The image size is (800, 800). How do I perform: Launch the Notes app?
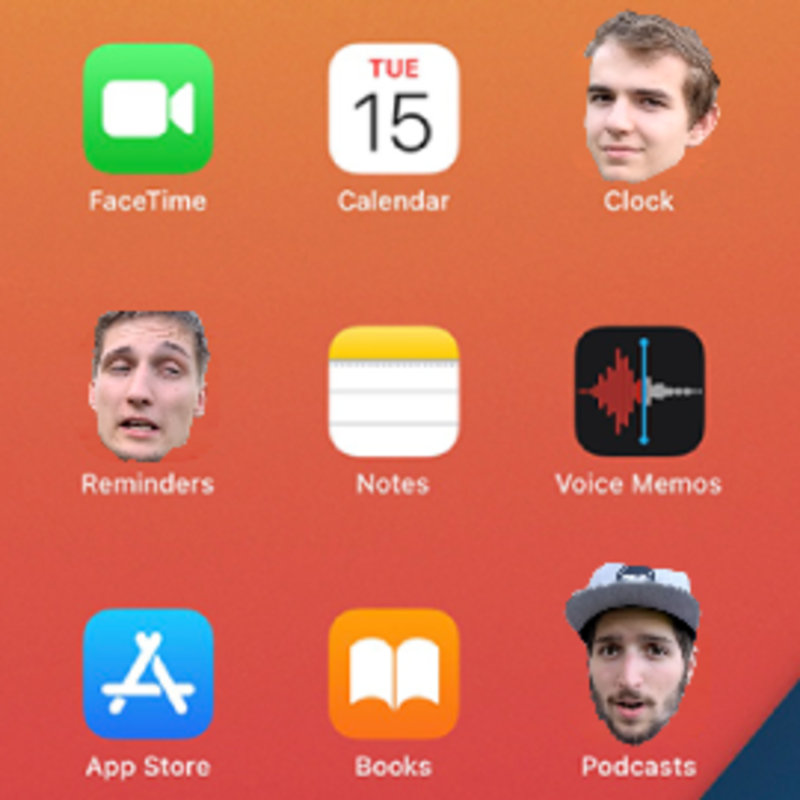[393, 391]
